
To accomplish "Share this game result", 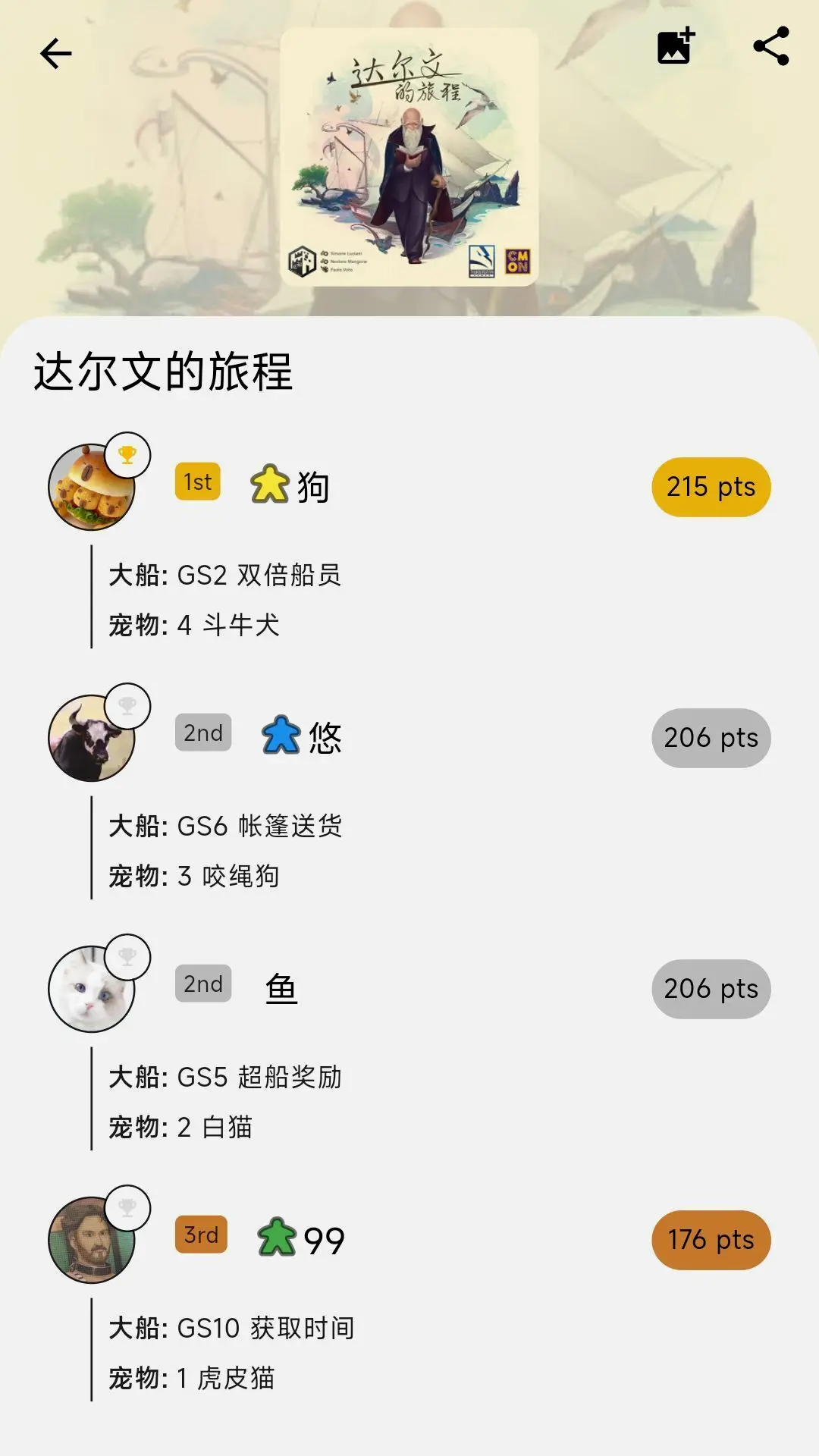I will pyautogui.click(x=771, y=47).
